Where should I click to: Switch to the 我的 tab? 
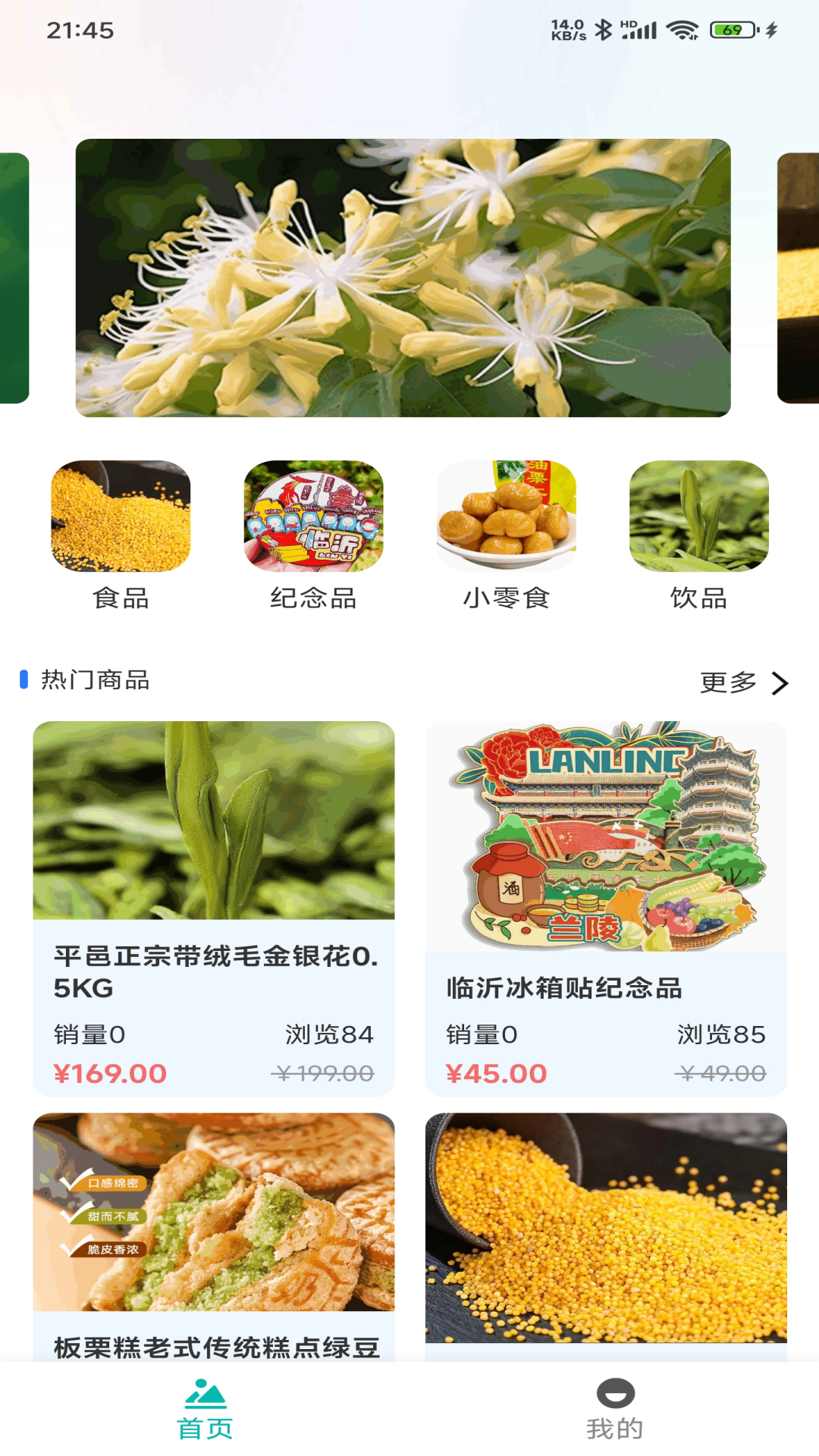pyautogui.click(x=615, y=1409)
